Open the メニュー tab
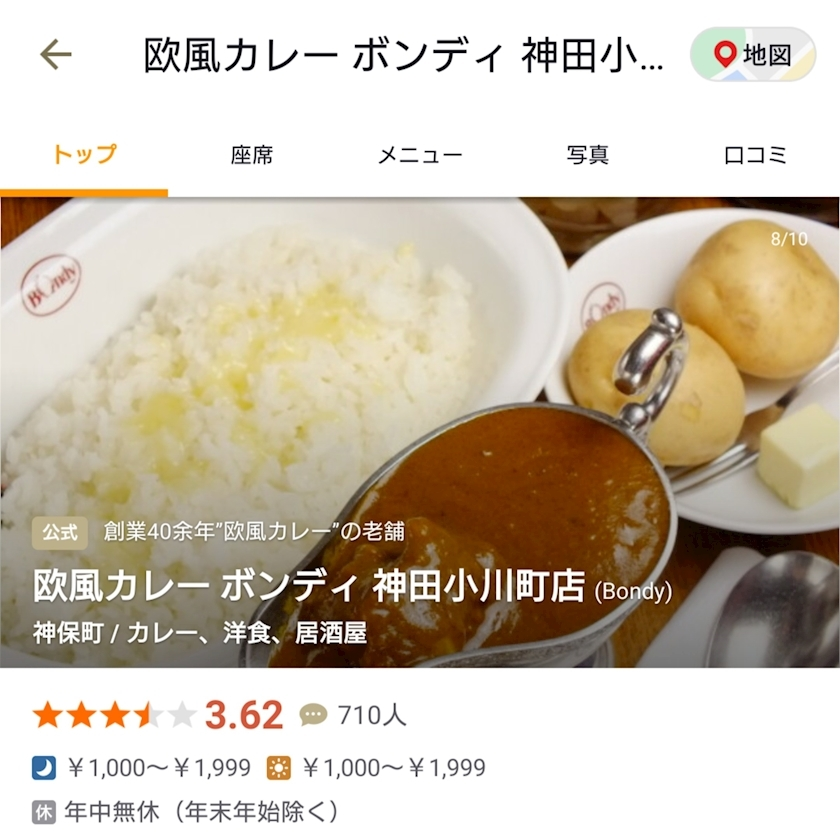The height and width of the screenshot is (840, 840). pos(420,155)
